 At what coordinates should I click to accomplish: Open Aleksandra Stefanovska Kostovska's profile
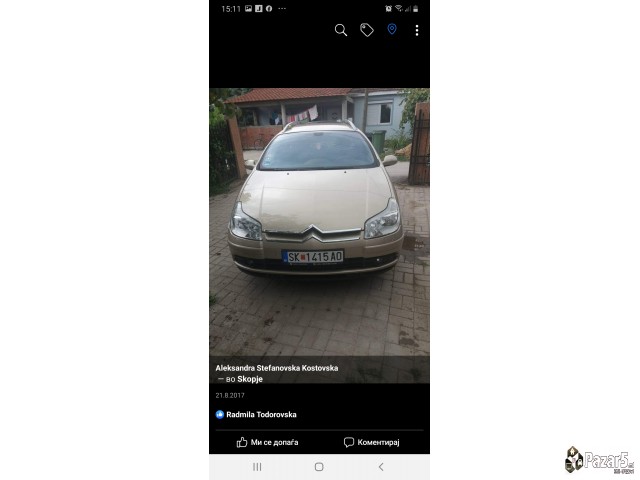point(276,368)
